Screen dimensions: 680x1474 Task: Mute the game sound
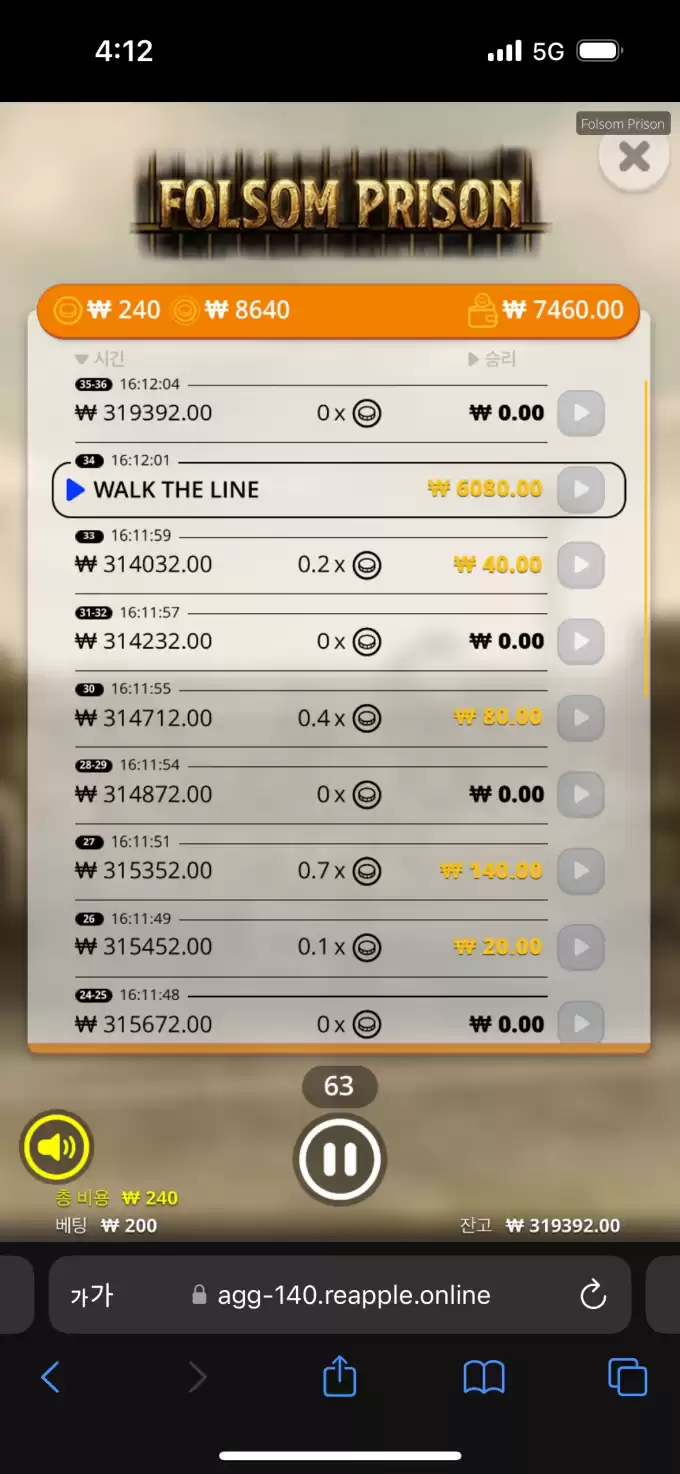tap(56, 1147)
